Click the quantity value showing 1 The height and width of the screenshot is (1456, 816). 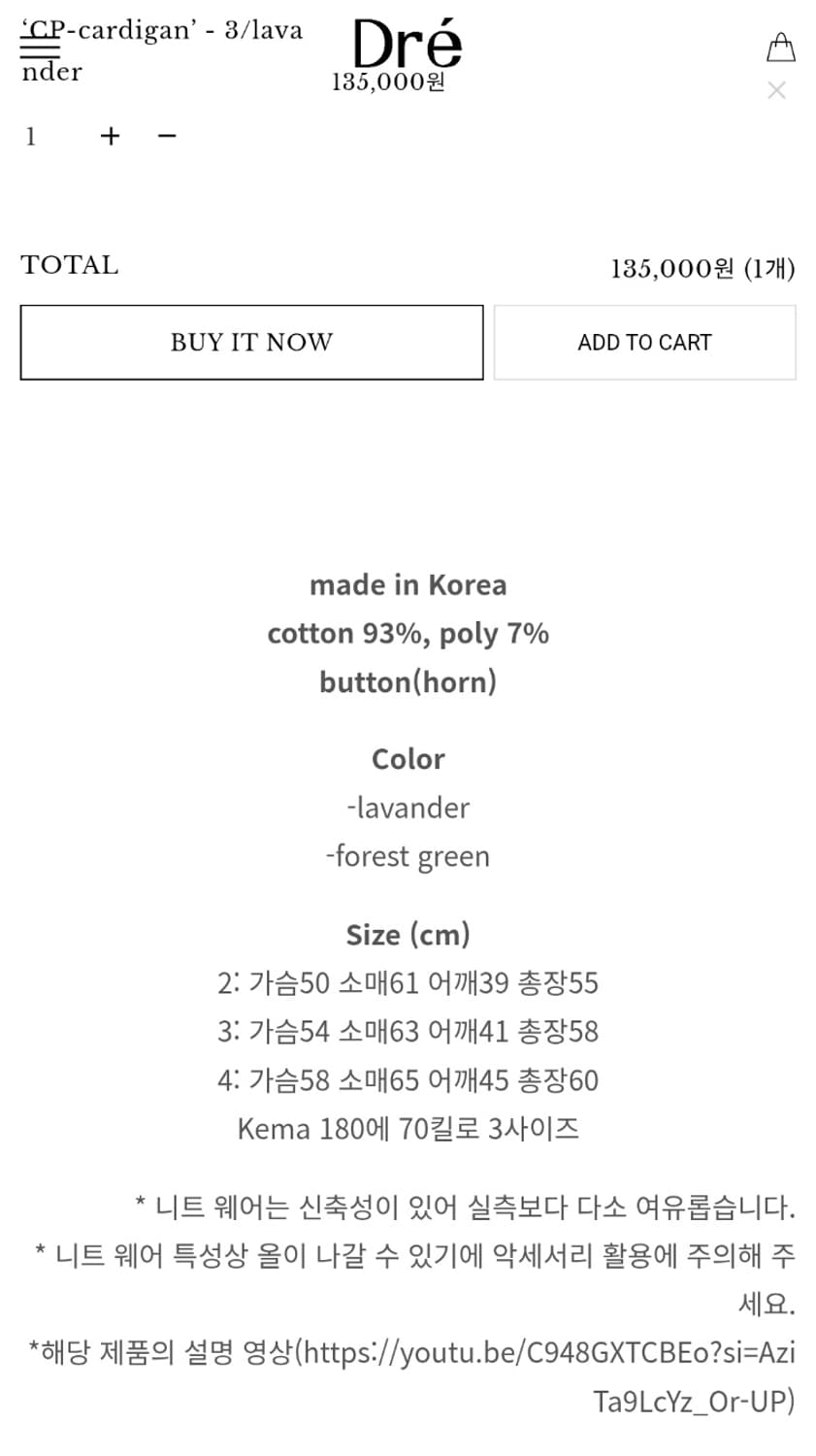[x=31, y=136]
